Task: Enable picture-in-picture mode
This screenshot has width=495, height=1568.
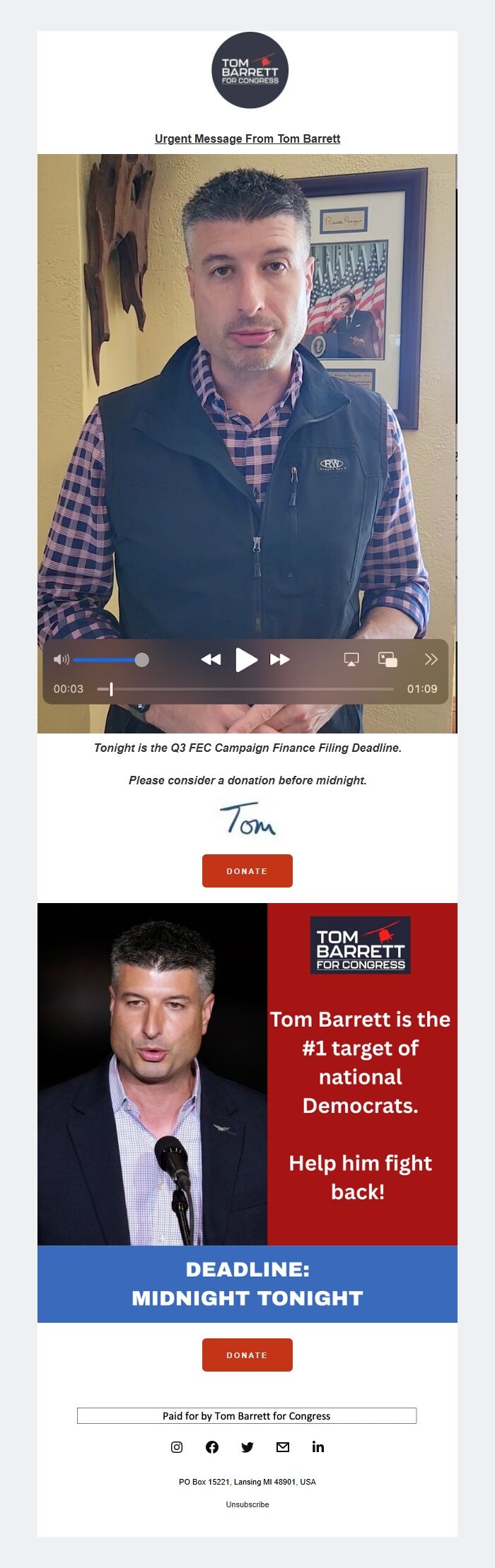Action: (x=388, y=659)
